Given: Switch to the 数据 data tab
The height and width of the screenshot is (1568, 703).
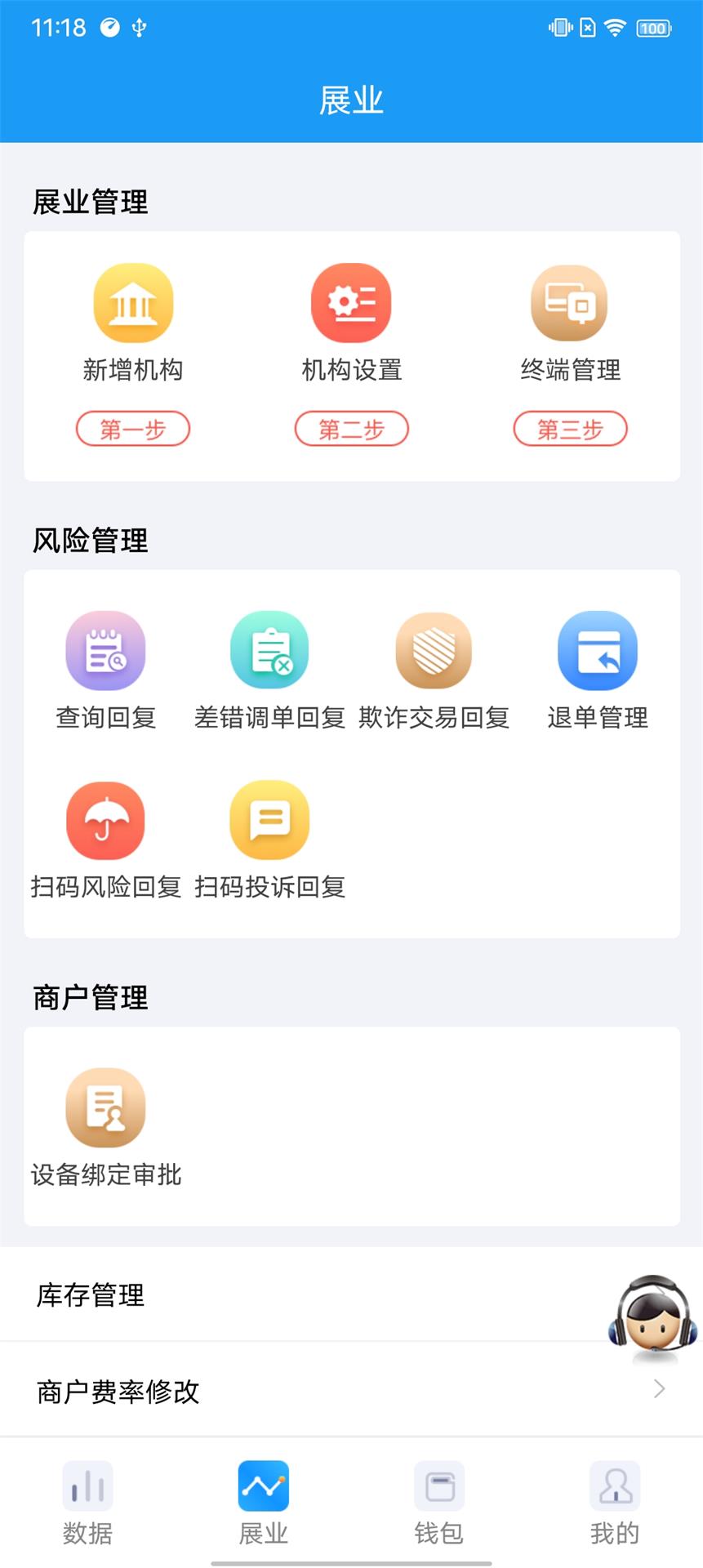Looking at the screenshot, I should click(x=87, y=1505).
